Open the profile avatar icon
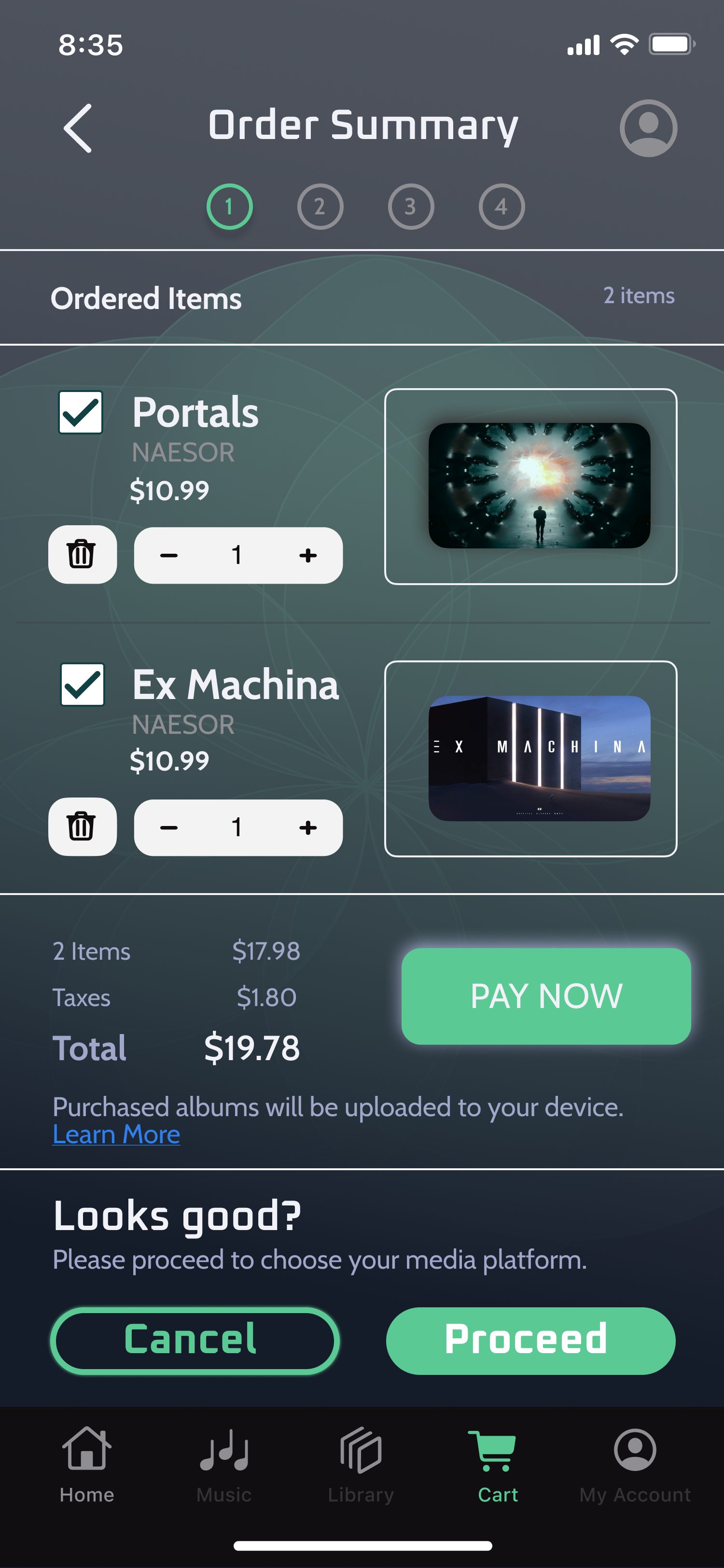This screenshot has width=724, height=1568. tap(648, 128)
